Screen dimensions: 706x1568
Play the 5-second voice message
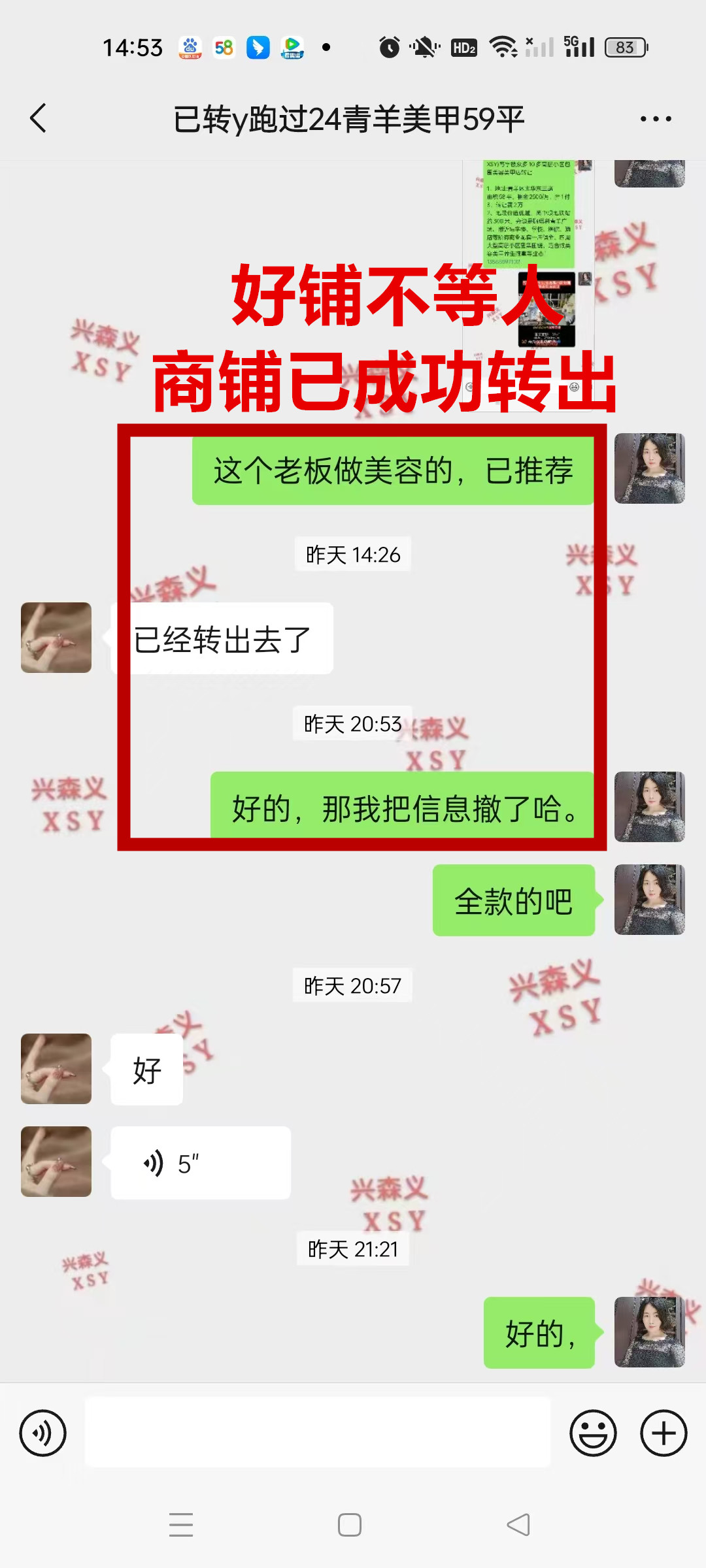200,1163
